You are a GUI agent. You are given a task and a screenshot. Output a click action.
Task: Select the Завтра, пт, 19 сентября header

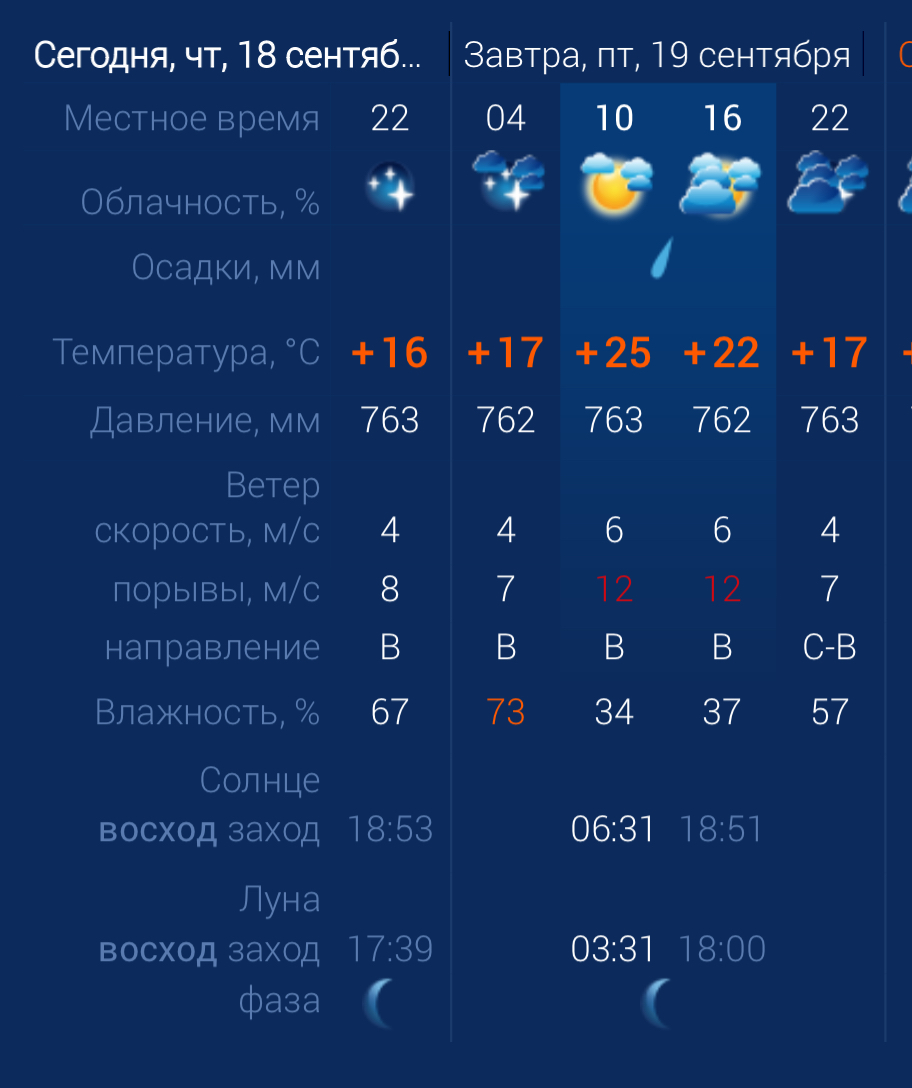click(x=657, y=55)
